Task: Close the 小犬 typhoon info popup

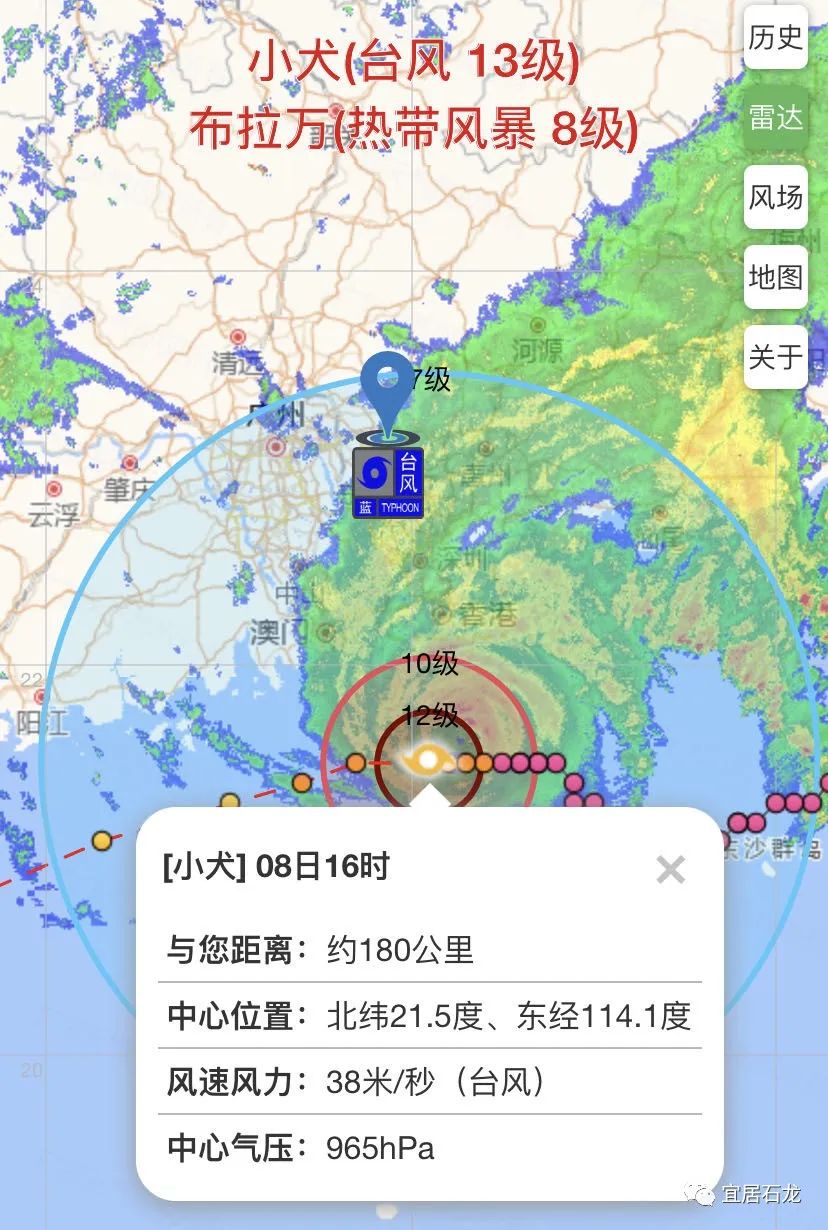Action: click(x=670, y=870)
